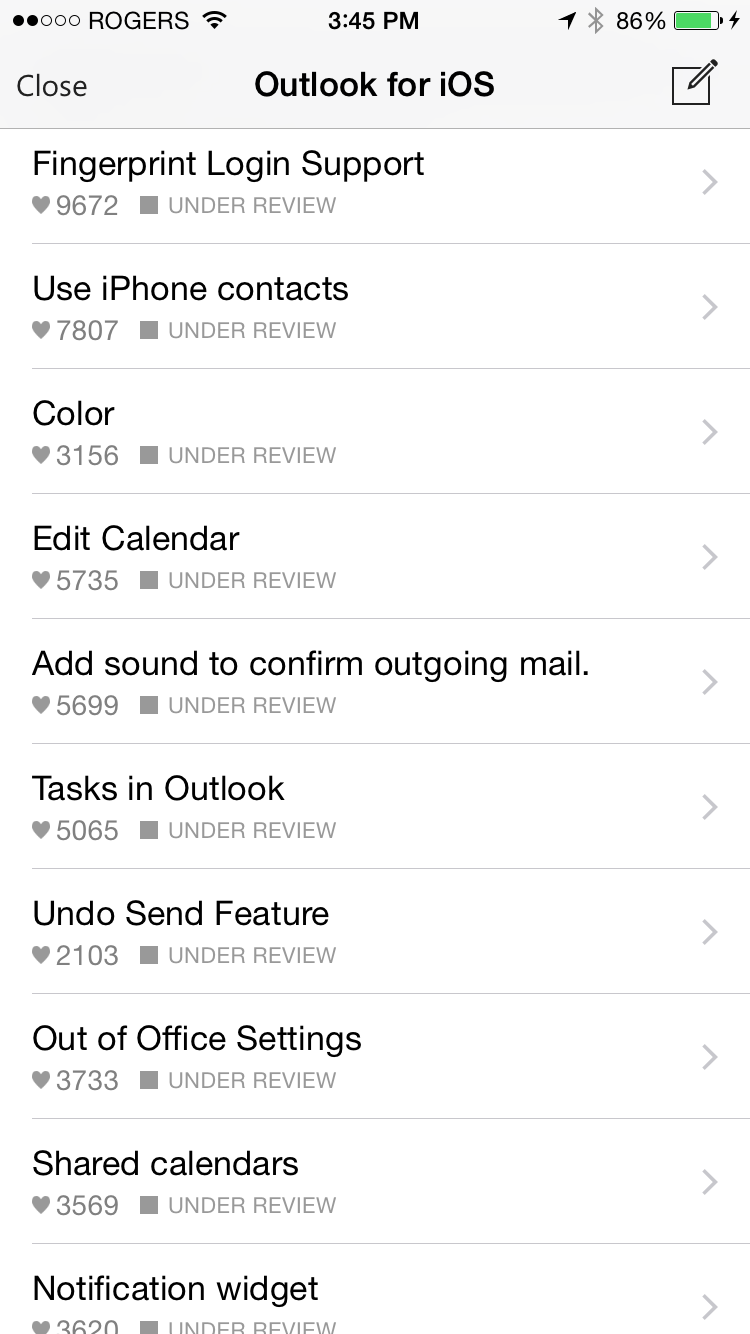
Task: Open the Shared calendars suggestion
Action: tap(375, 1182)
